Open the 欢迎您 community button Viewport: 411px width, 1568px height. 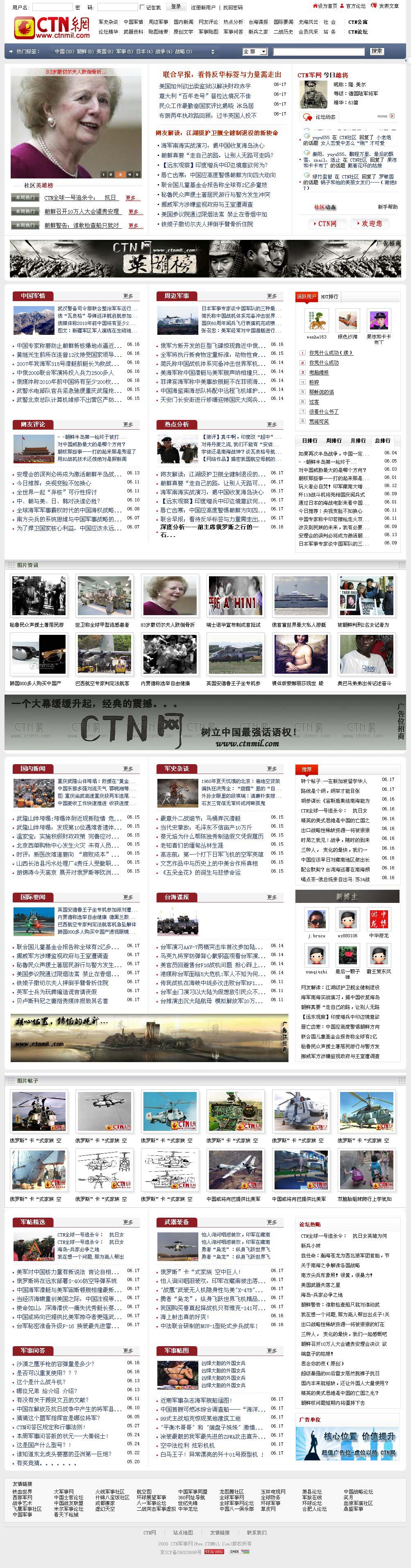click(371, 223)
